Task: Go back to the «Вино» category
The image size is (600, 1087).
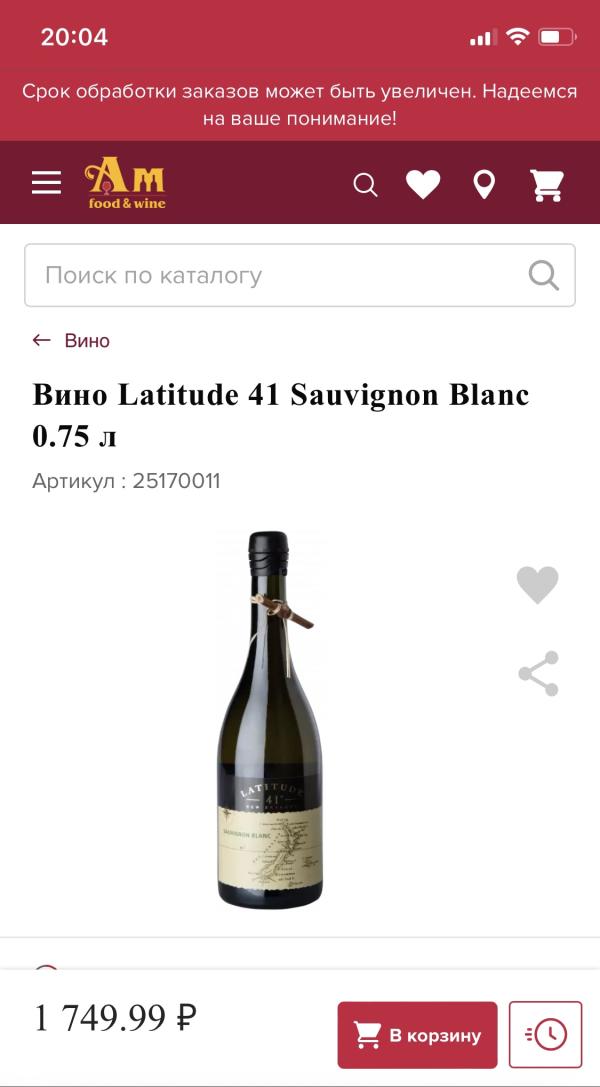Action: pyautogui.click(x=72, y=341)
